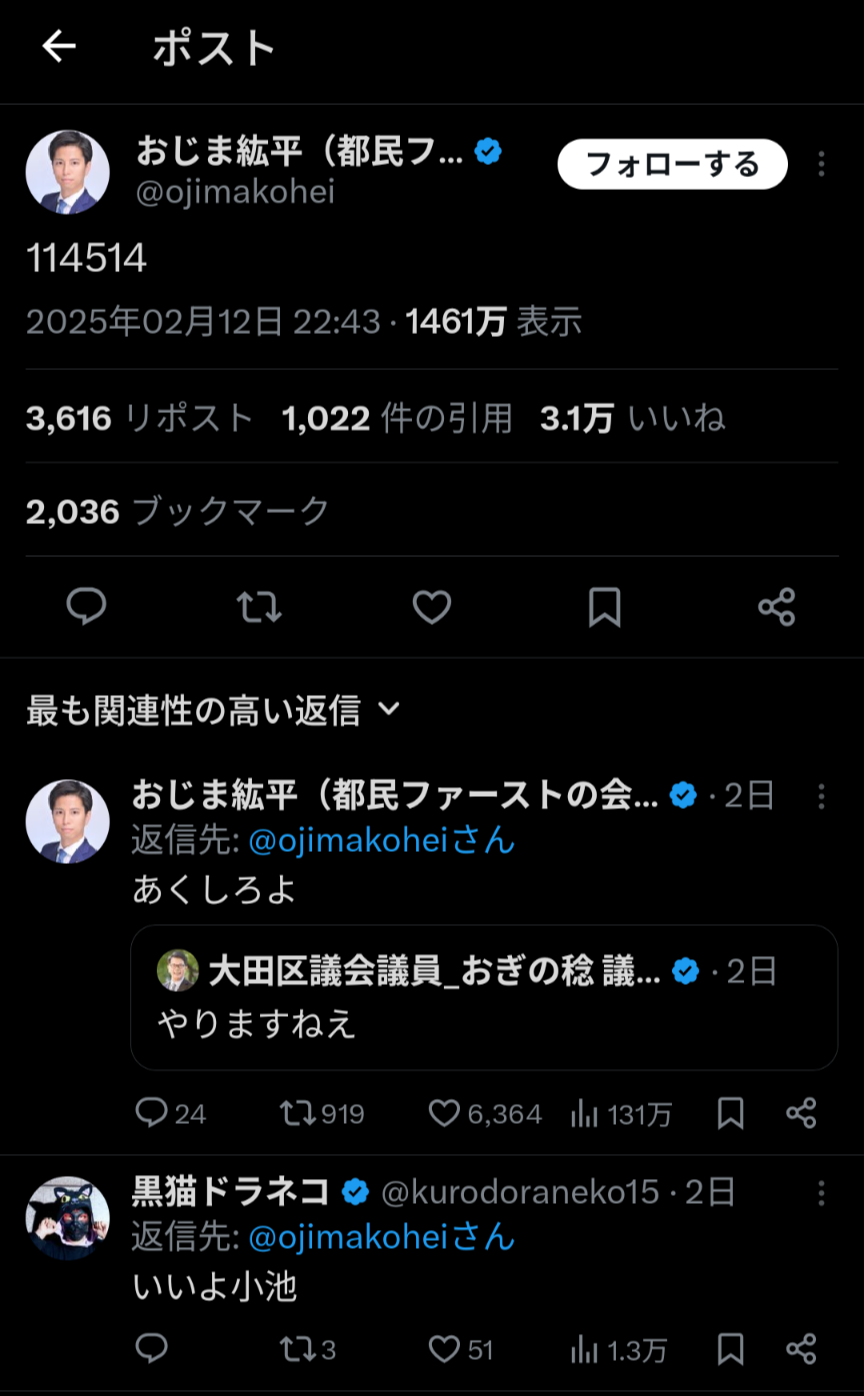This screenshot has height=1396, width=864.
Task: Open the @ojimakohei mention in あくしろよ reply
Action: tap(381, 841)
